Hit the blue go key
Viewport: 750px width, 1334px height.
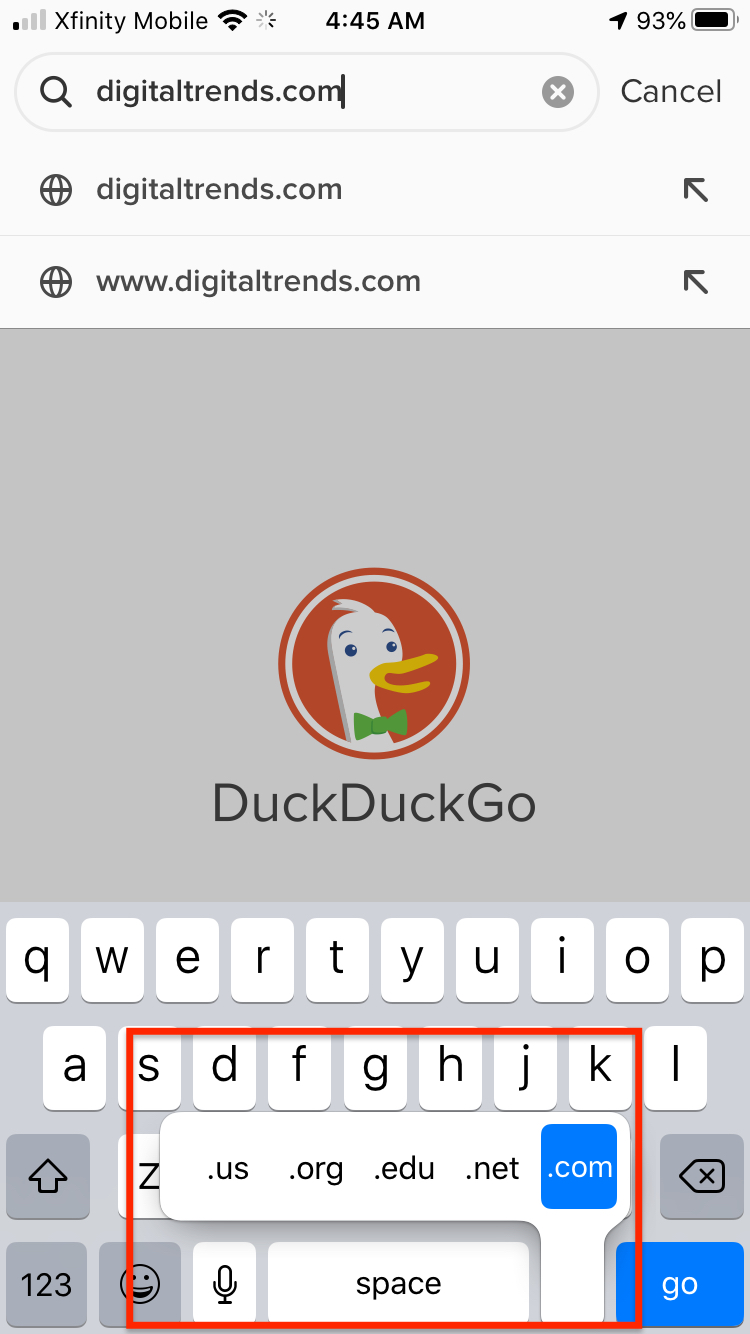pos(680,1284)
